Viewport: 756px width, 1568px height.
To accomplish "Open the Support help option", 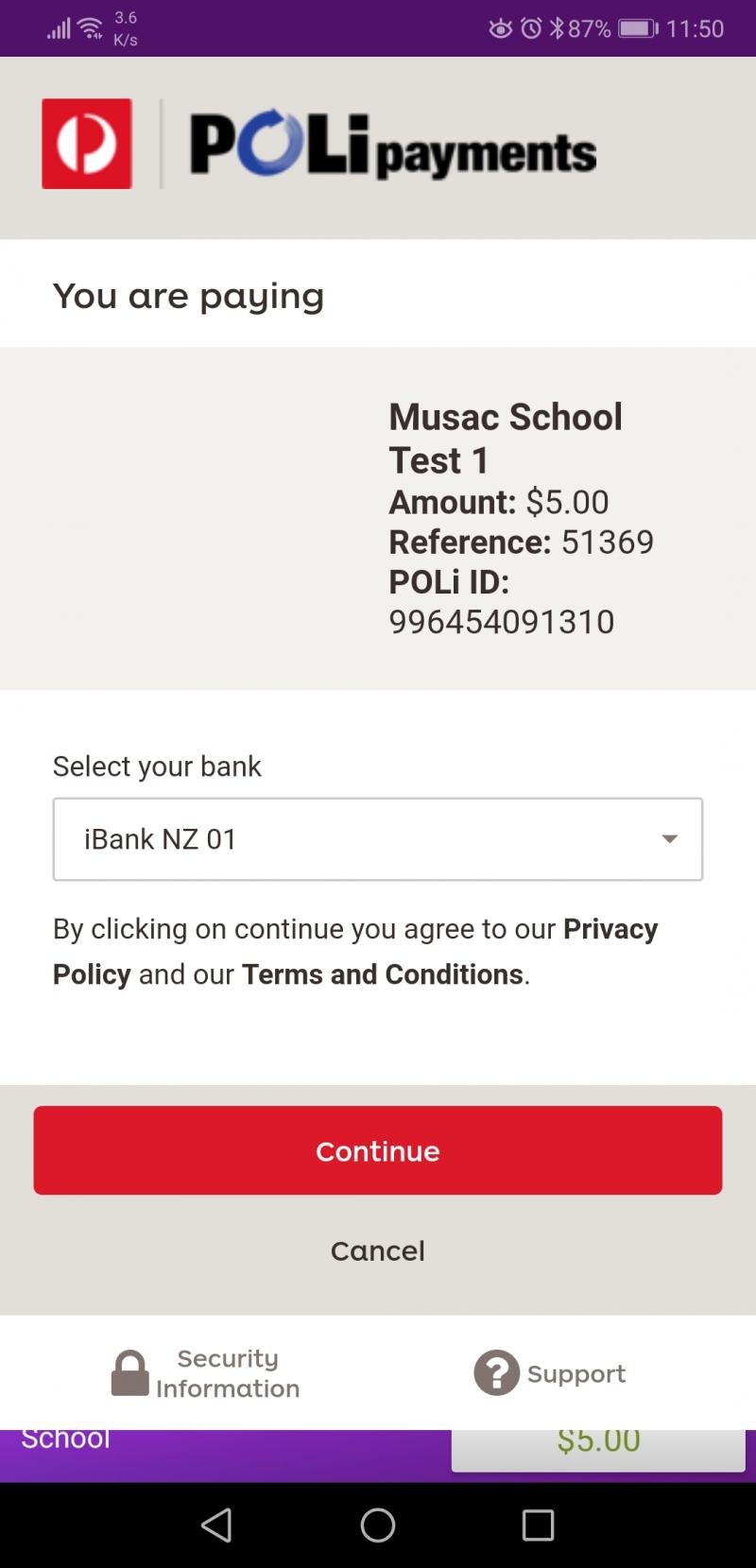I will pos(550,1373).
